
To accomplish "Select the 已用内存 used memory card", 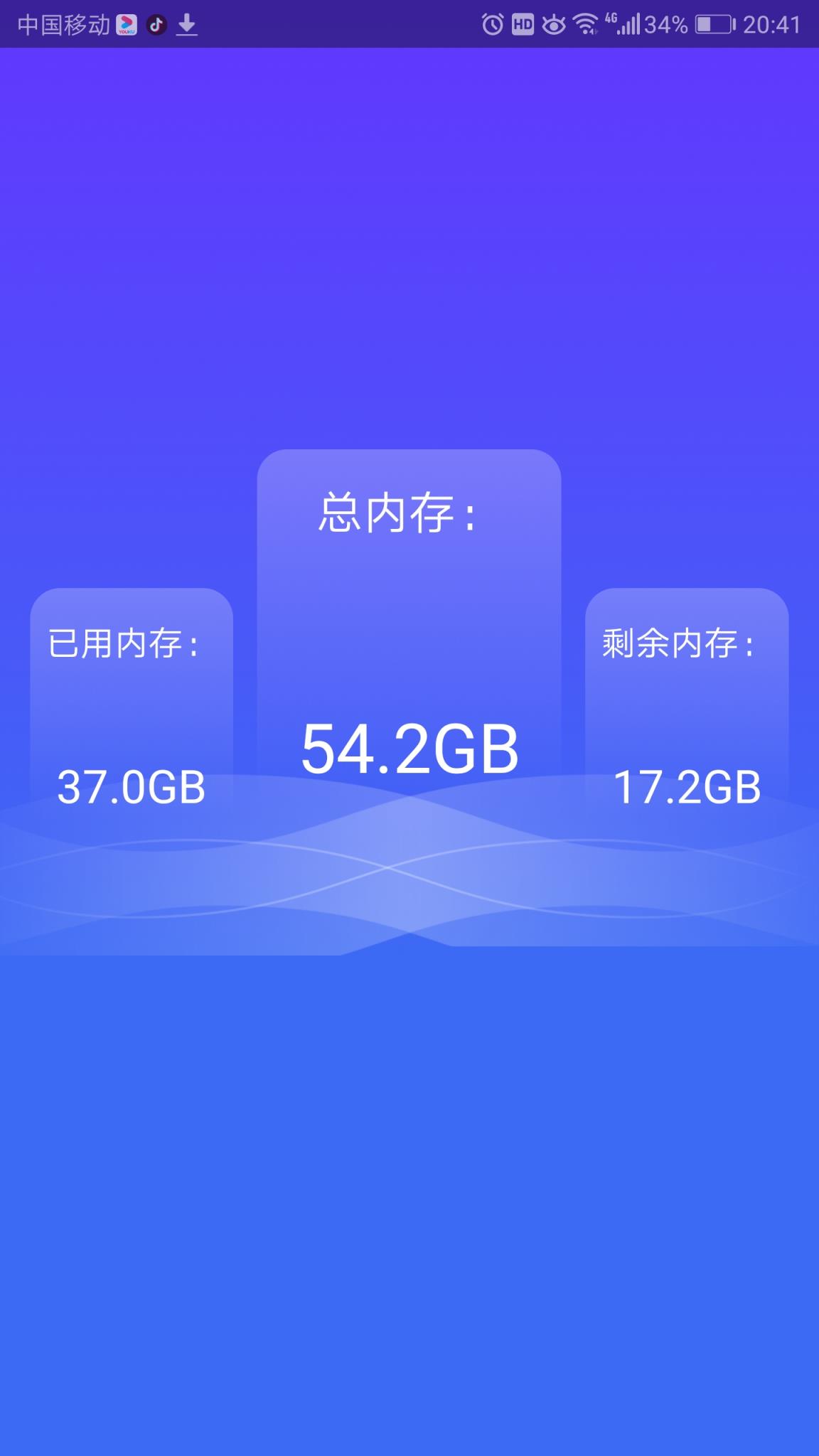I will coord(132,711).
